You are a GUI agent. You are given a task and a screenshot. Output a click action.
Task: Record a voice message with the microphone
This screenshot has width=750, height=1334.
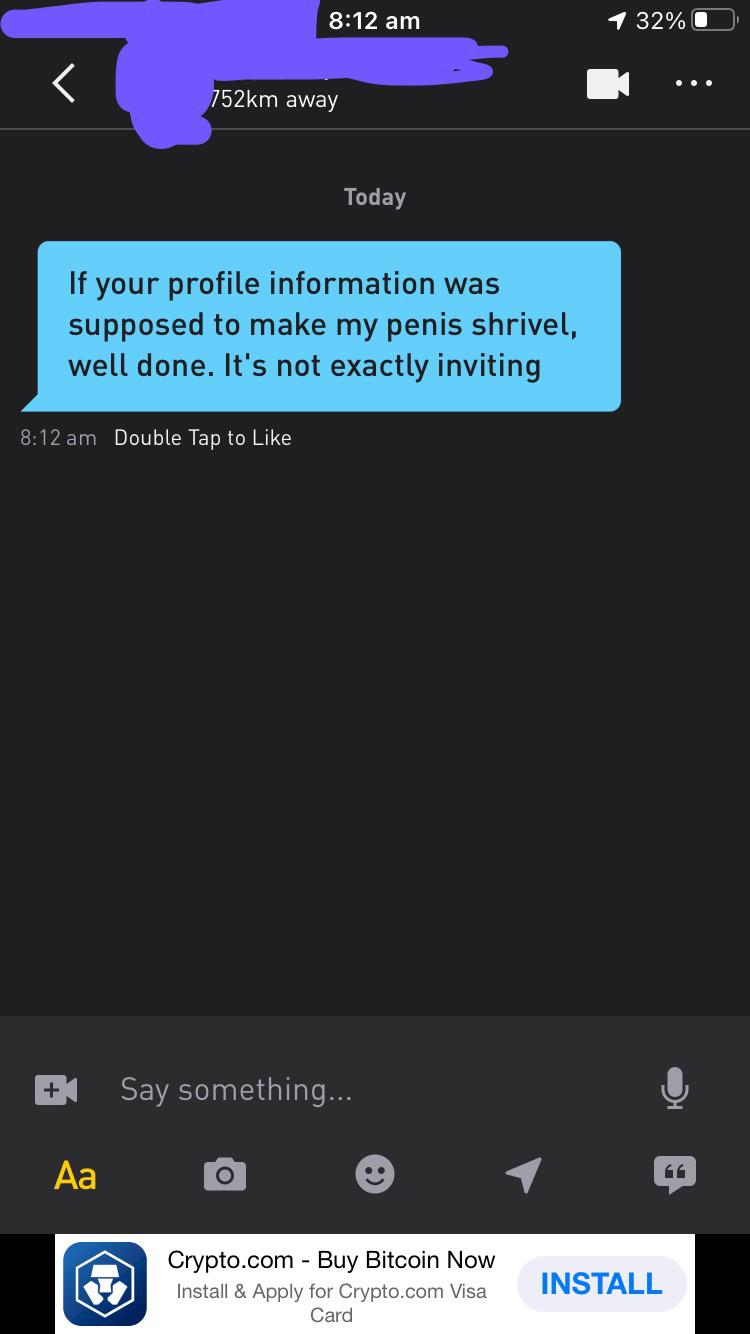point(675,1089)
